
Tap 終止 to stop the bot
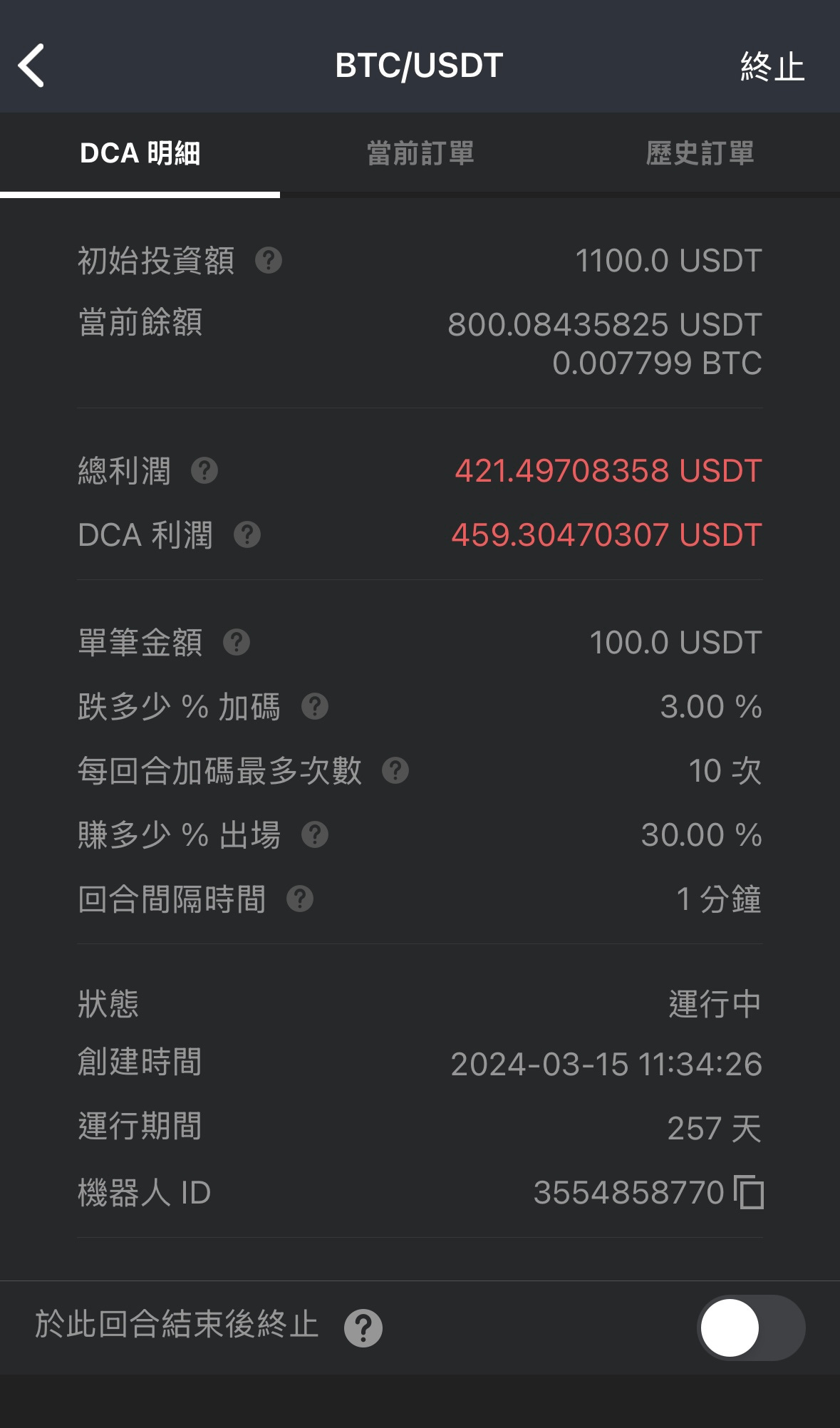click(x=772, y=67)
